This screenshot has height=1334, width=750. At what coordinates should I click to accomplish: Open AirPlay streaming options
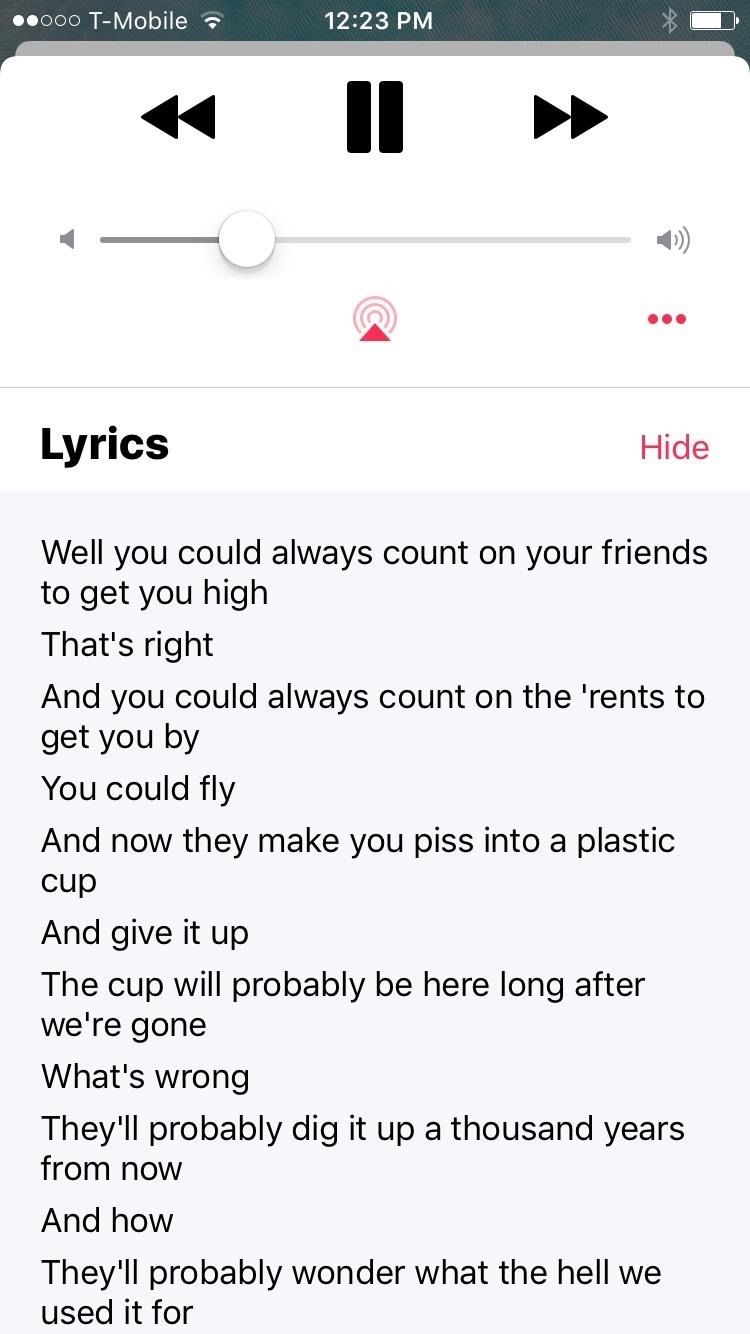(x=374, y=318)
